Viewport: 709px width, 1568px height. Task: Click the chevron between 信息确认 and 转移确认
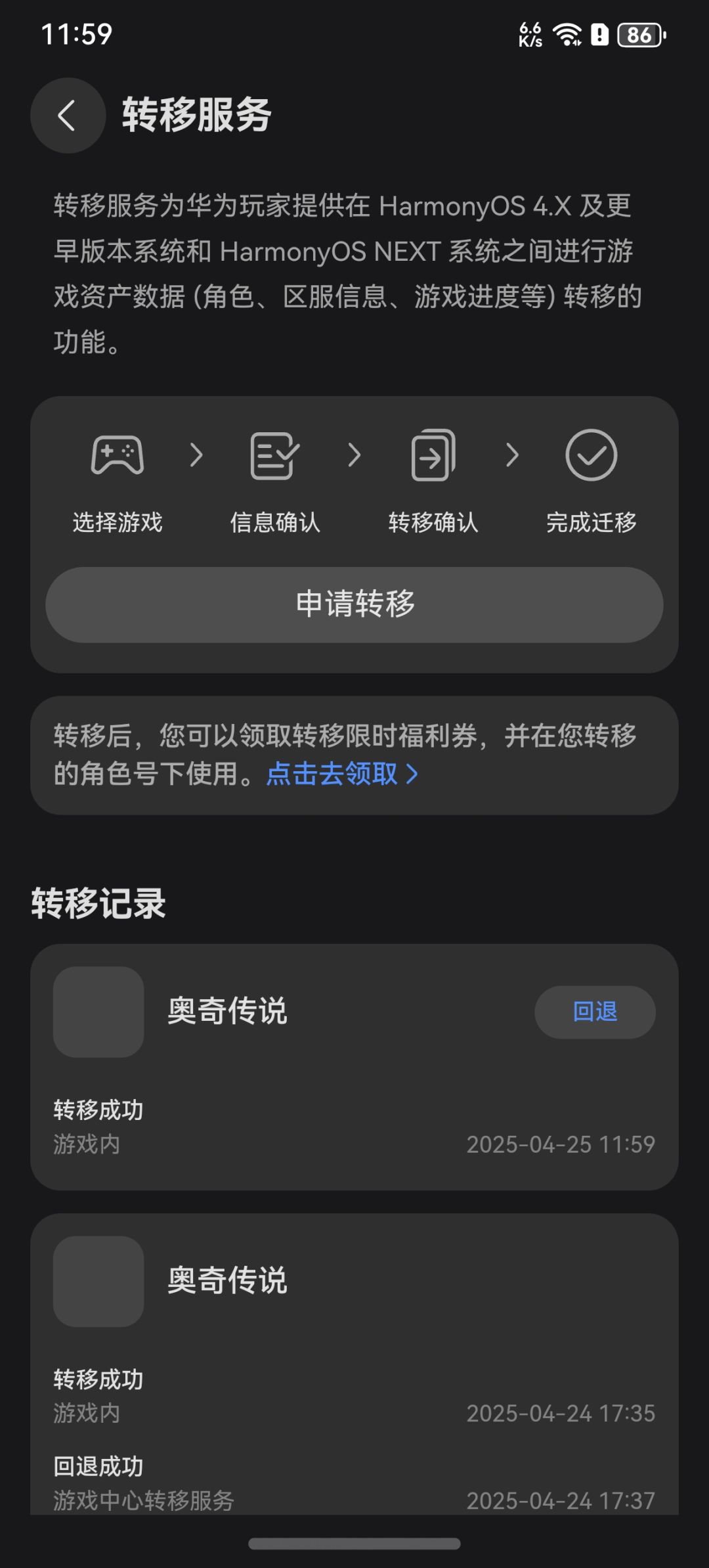click(354, 455)
